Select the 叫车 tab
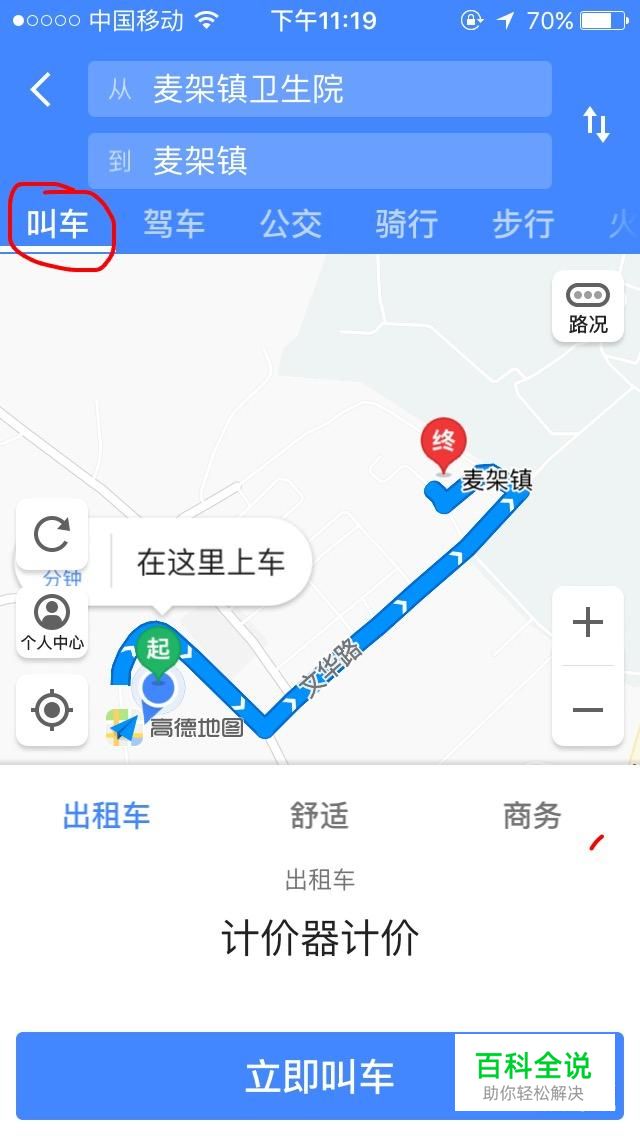 pos(57,223)
